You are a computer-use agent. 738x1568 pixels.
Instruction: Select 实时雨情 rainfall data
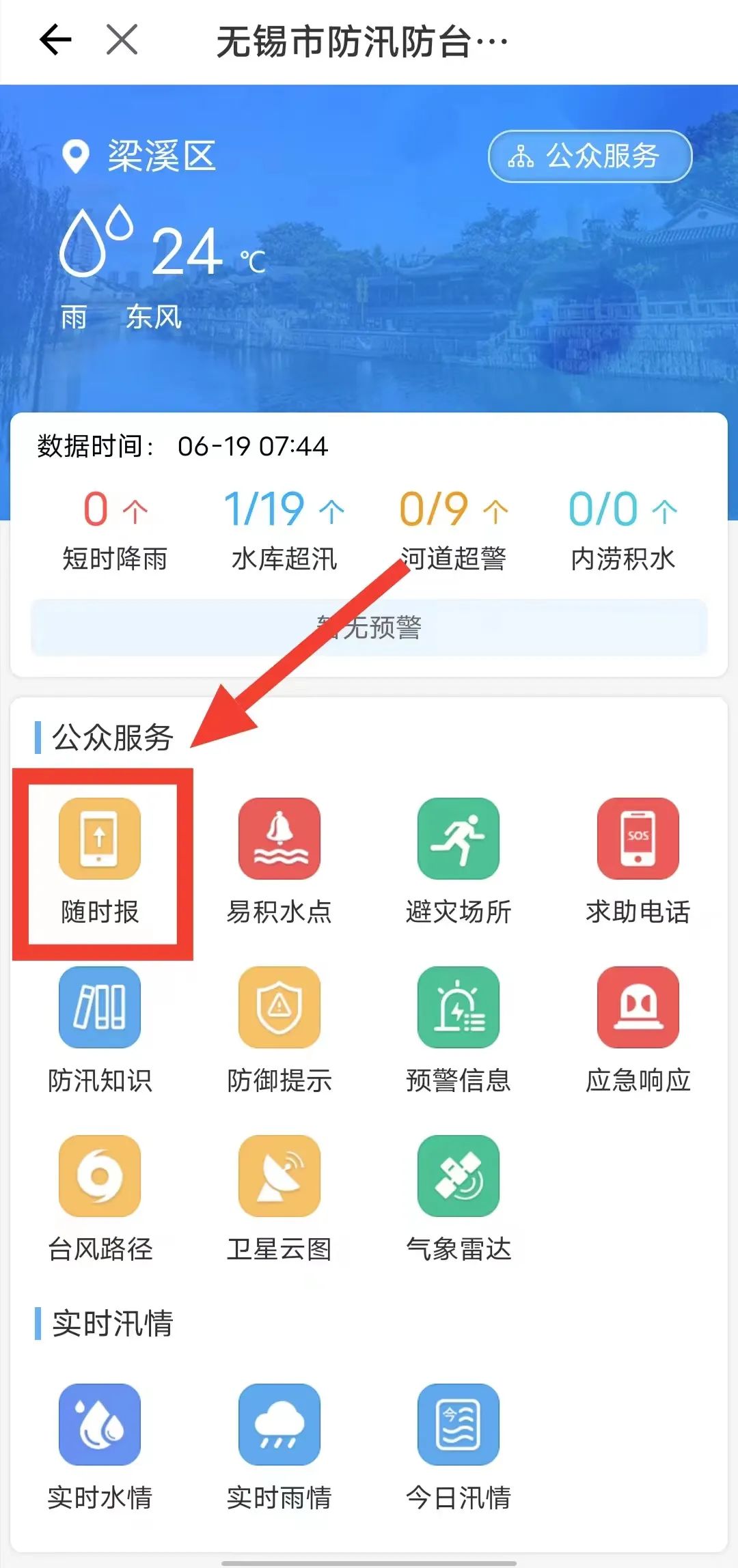279,1445
